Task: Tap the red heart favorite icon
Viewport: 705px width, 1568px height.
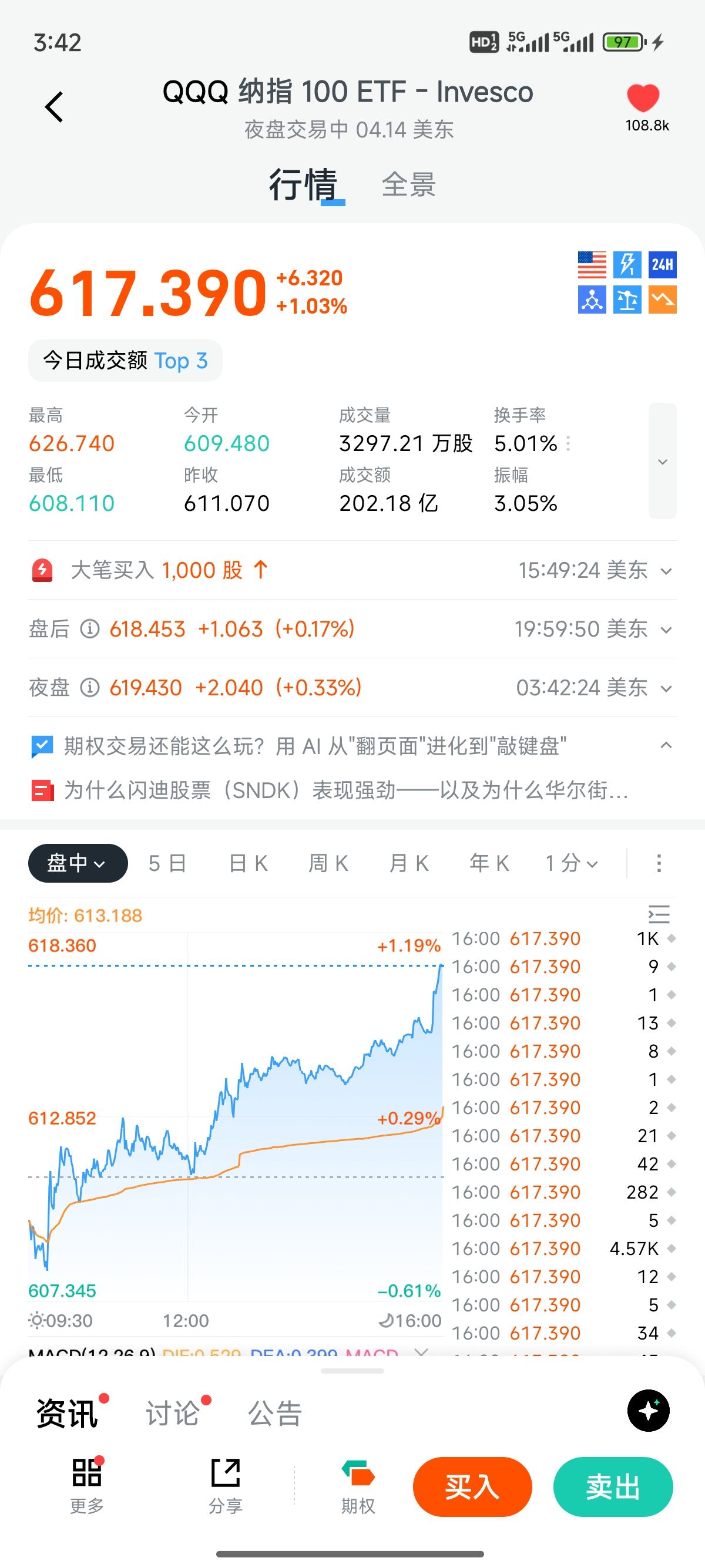Action: 643,98
